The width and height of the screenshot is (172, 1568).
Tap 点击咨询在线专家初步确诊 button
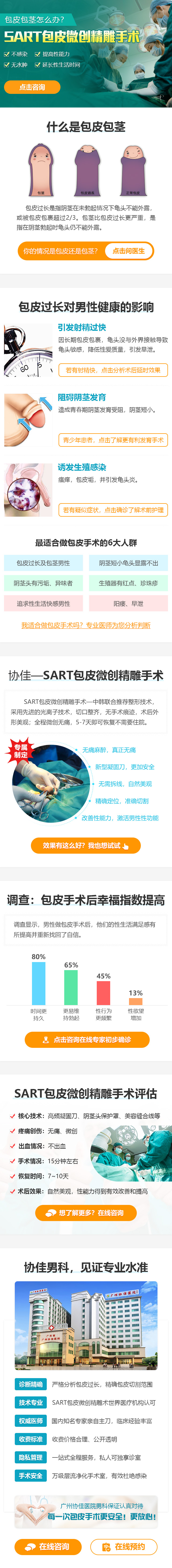[86, 1040]
